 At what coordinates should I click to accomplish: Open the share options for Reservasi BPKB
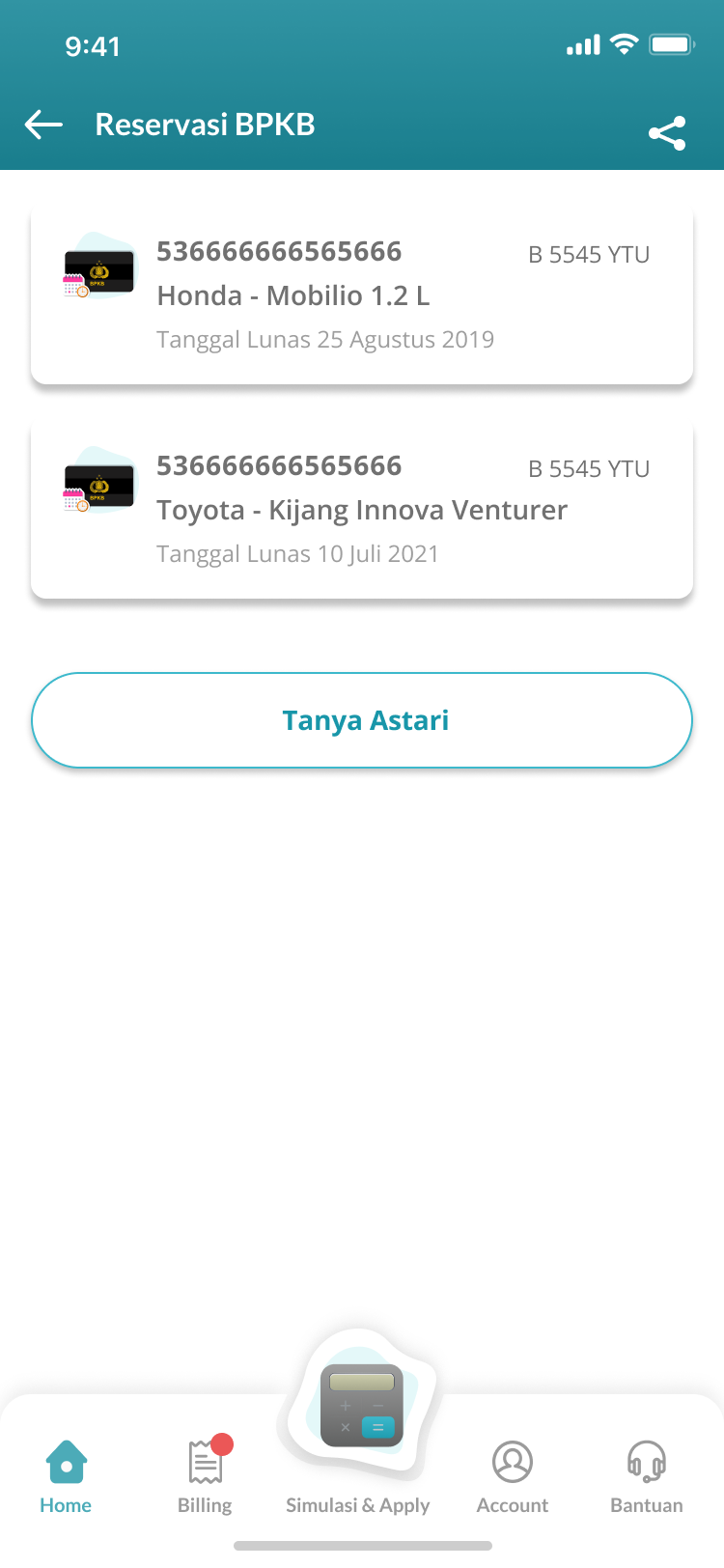click(x=668, y=134)
